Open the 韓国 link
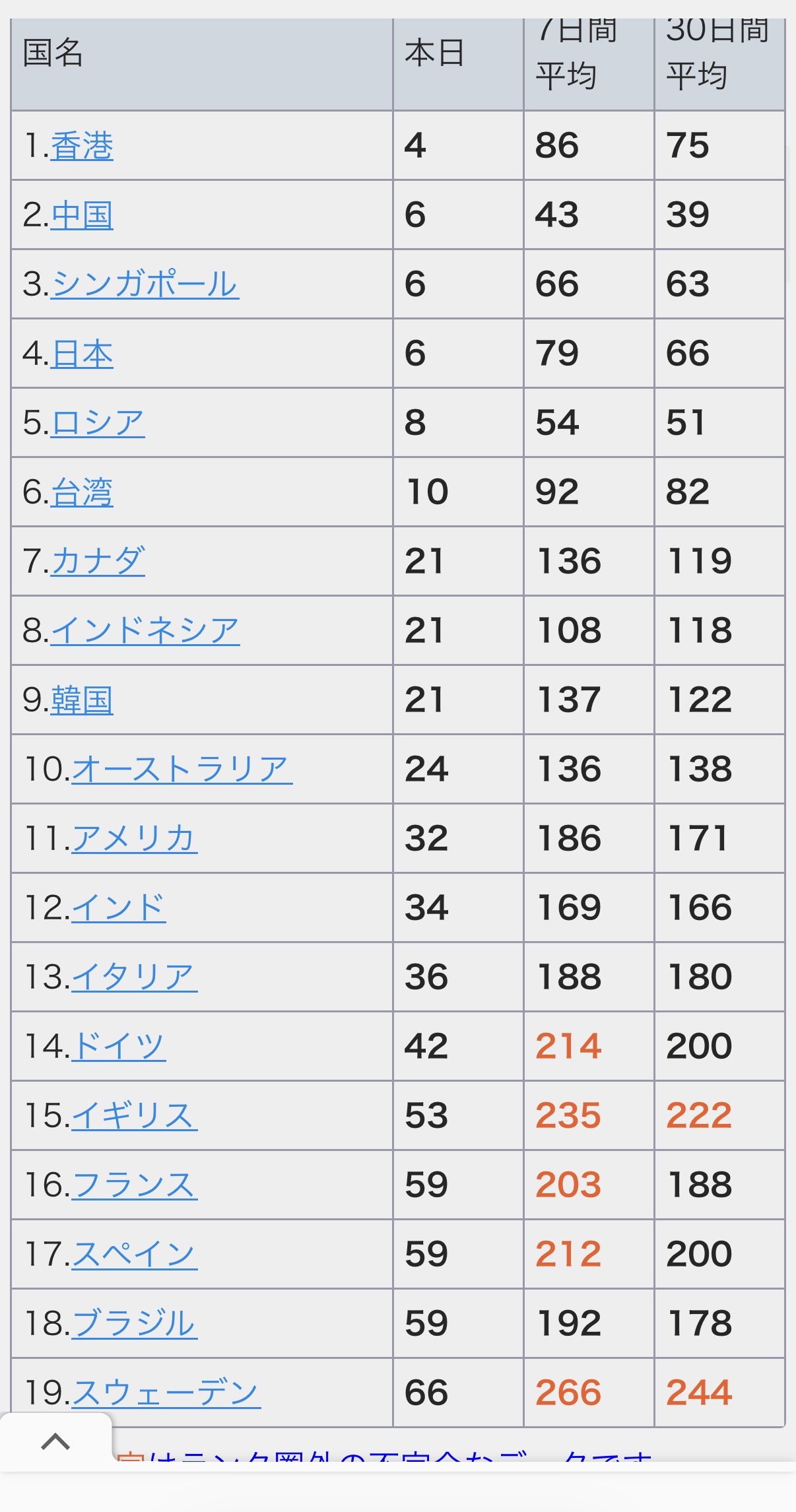 coord(82,700)
